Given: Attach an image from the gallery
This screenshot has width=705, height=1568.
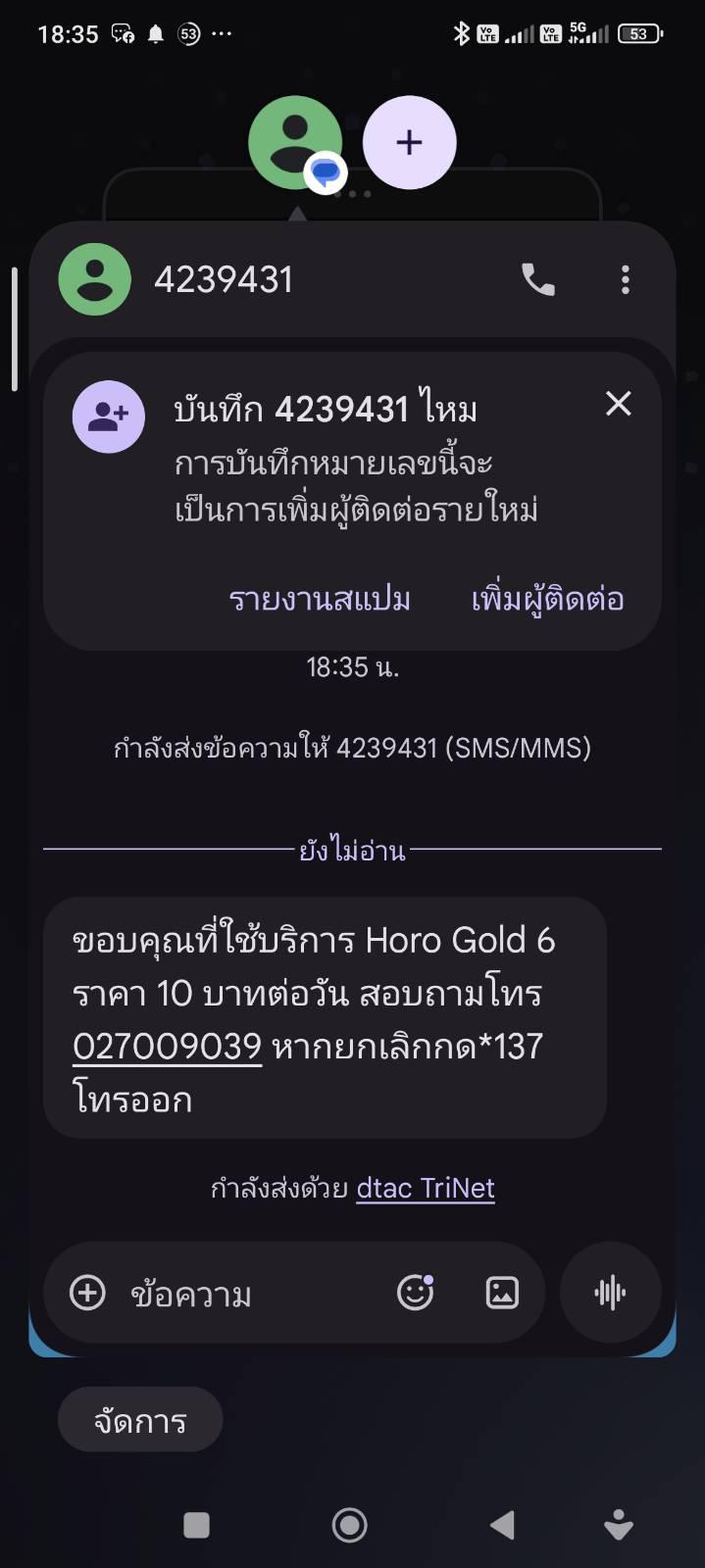Looking at the screenshot, I should 502,1293.
